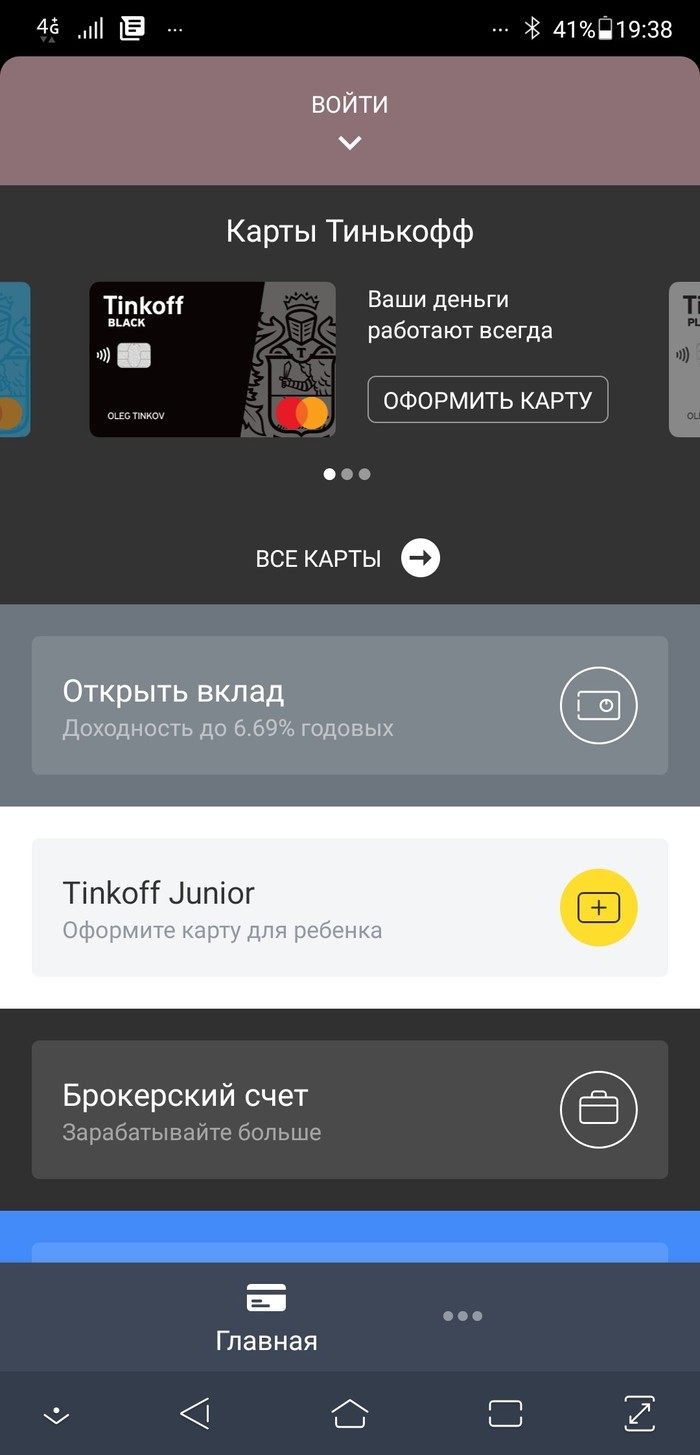The width and height of the screenshot is (700, 1455).
Task: Go back with the system back button
Action: tap(195, 1413)
